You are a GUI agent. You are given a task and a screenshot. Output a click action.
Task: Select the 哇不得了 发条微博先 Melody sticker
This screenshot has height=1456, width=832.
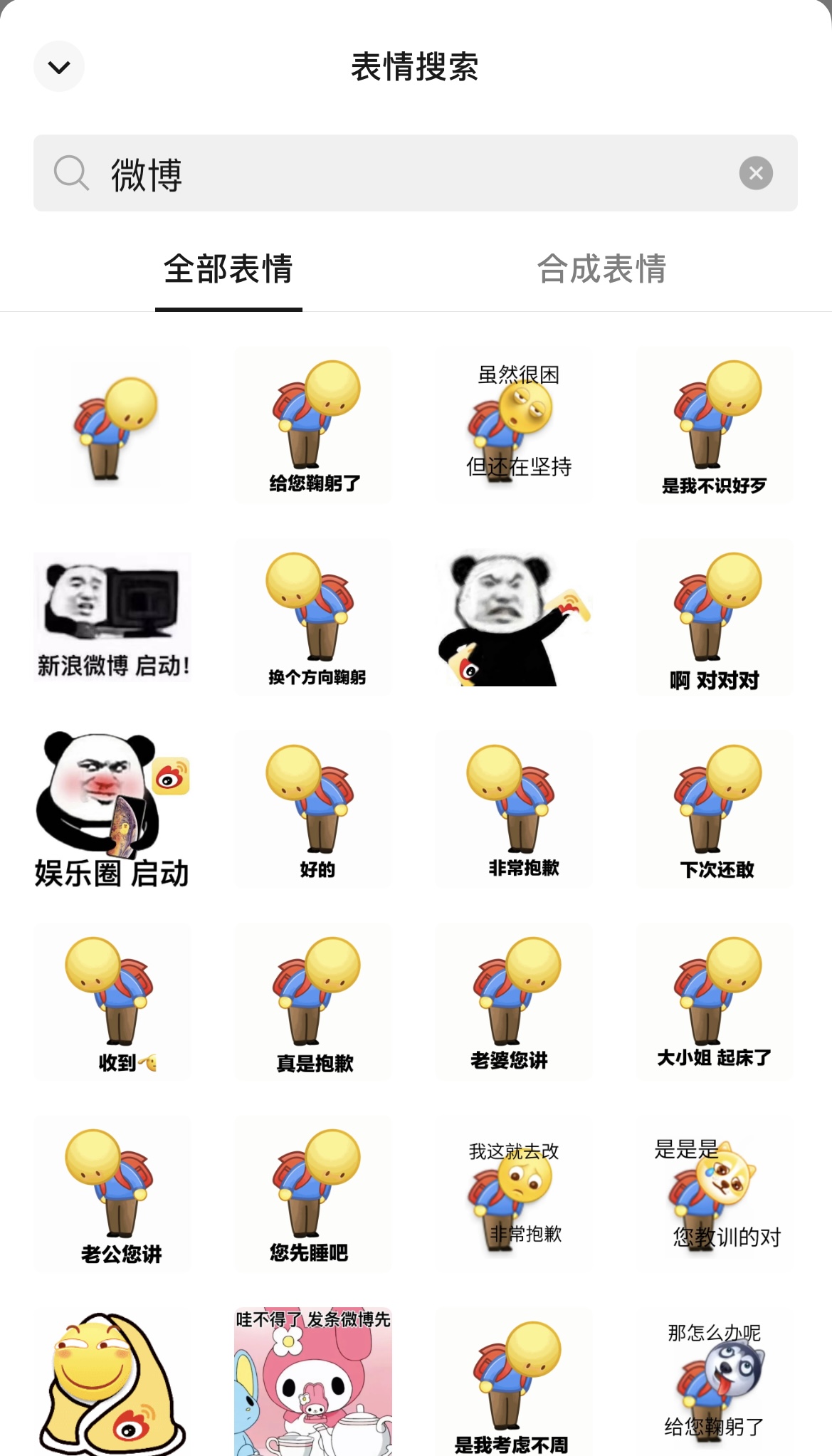(x=313, y=1382)
